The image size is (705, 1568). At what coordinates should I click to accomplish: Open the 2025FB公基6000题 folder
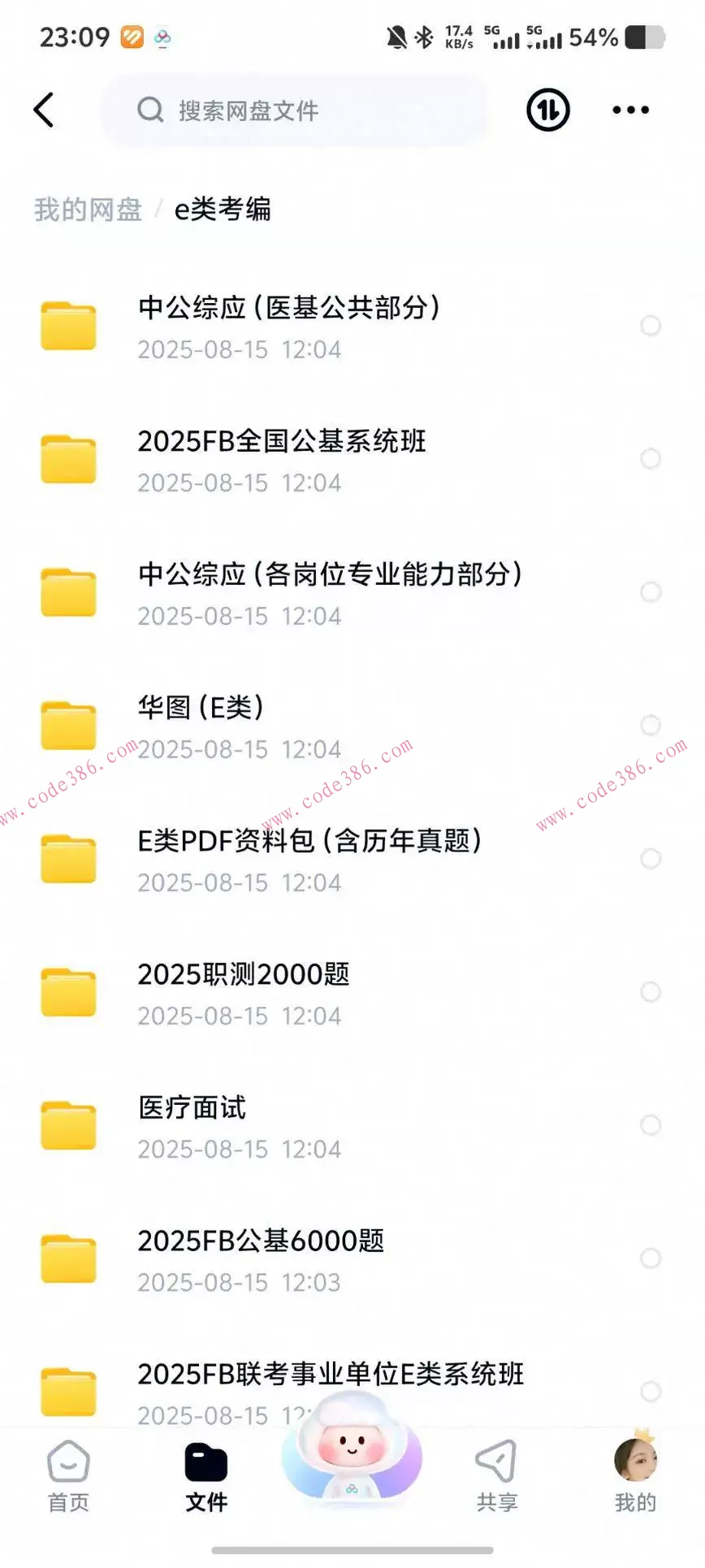pos(260,1241)
